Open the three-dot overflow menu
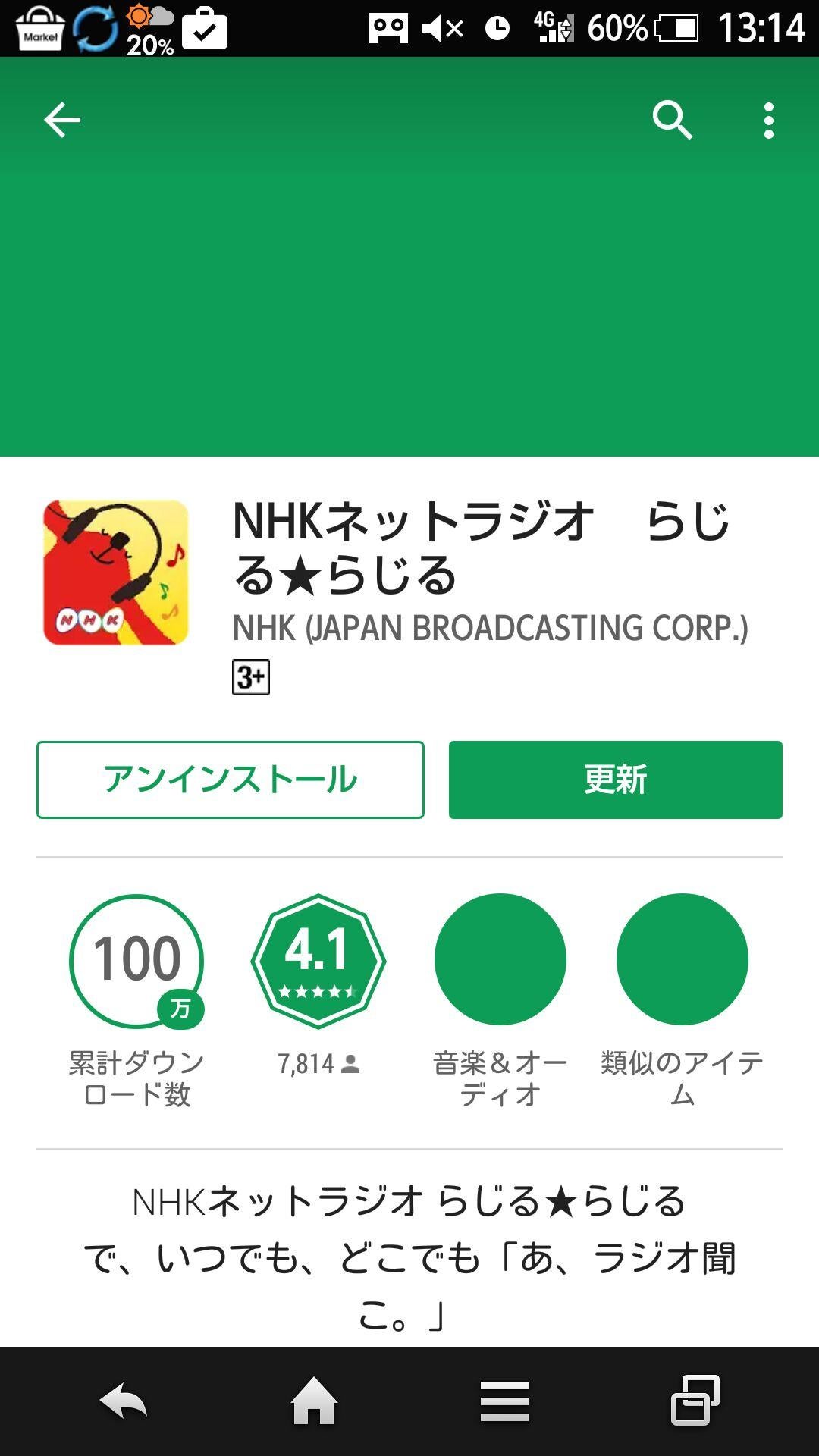 768,121
